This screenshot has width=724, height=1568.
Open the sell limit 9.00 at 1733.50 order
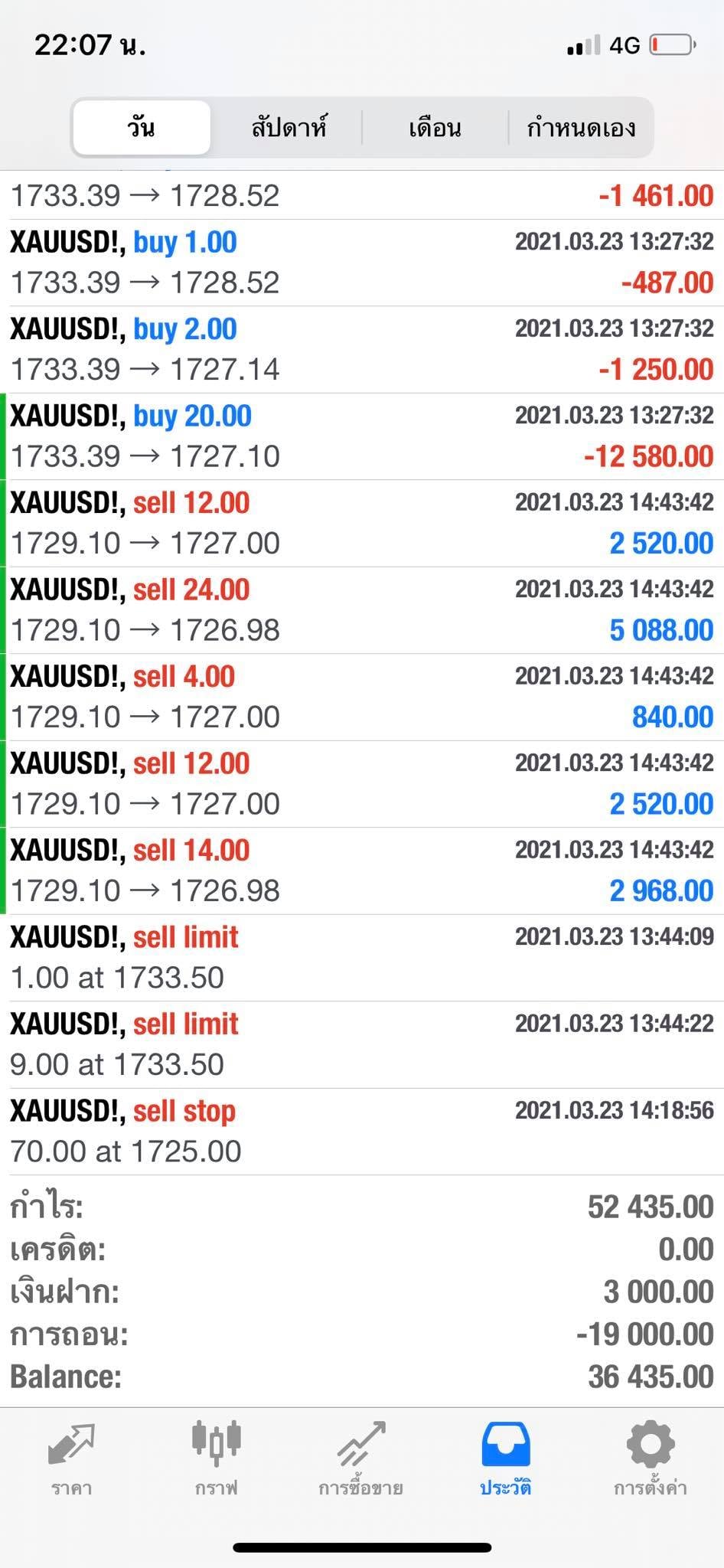pos(362,1044)
